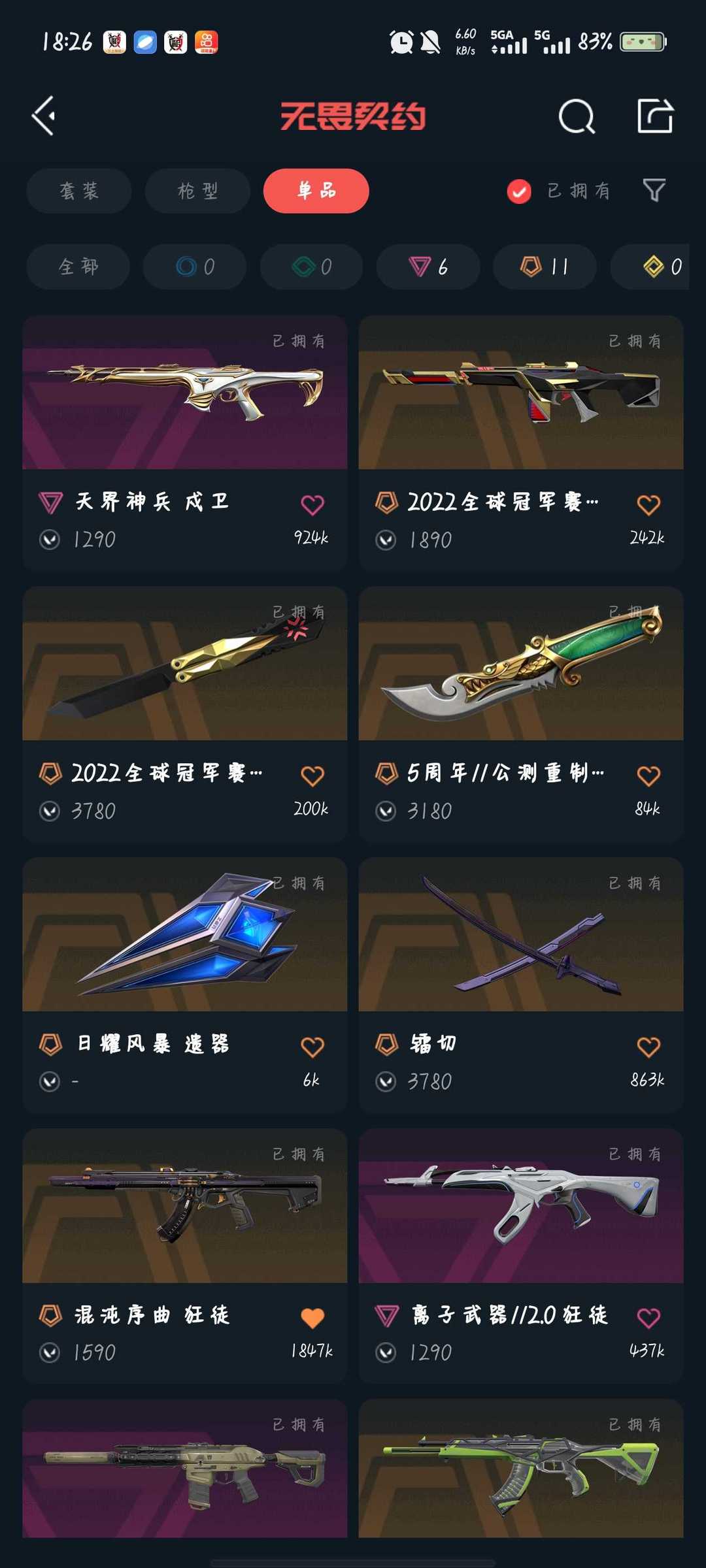Unlike the 混沌序曲 狂徒 skin
Image resolution: width=706 pixels, height=1568 pixels.
tap(312, 1318)
